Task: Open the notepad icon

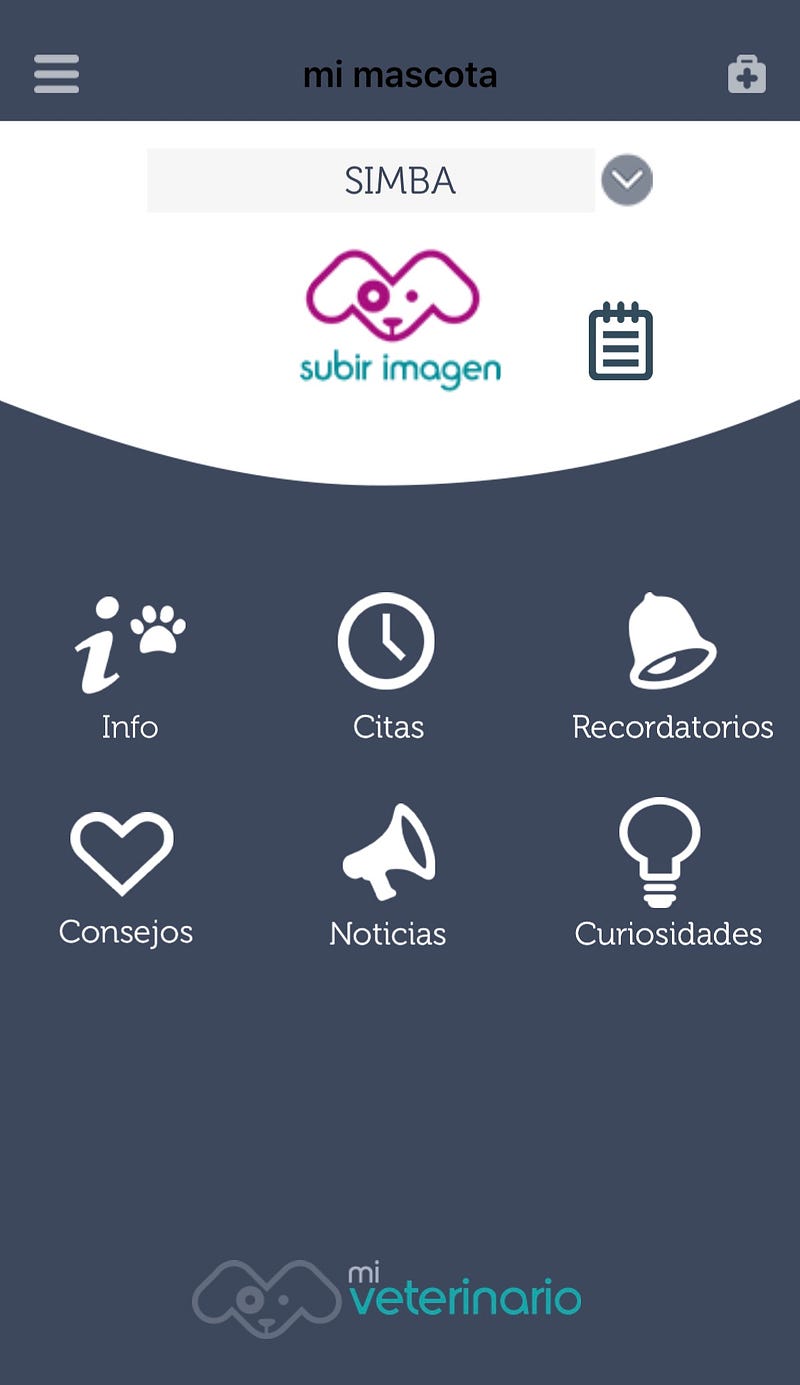Action: (620, 342)
